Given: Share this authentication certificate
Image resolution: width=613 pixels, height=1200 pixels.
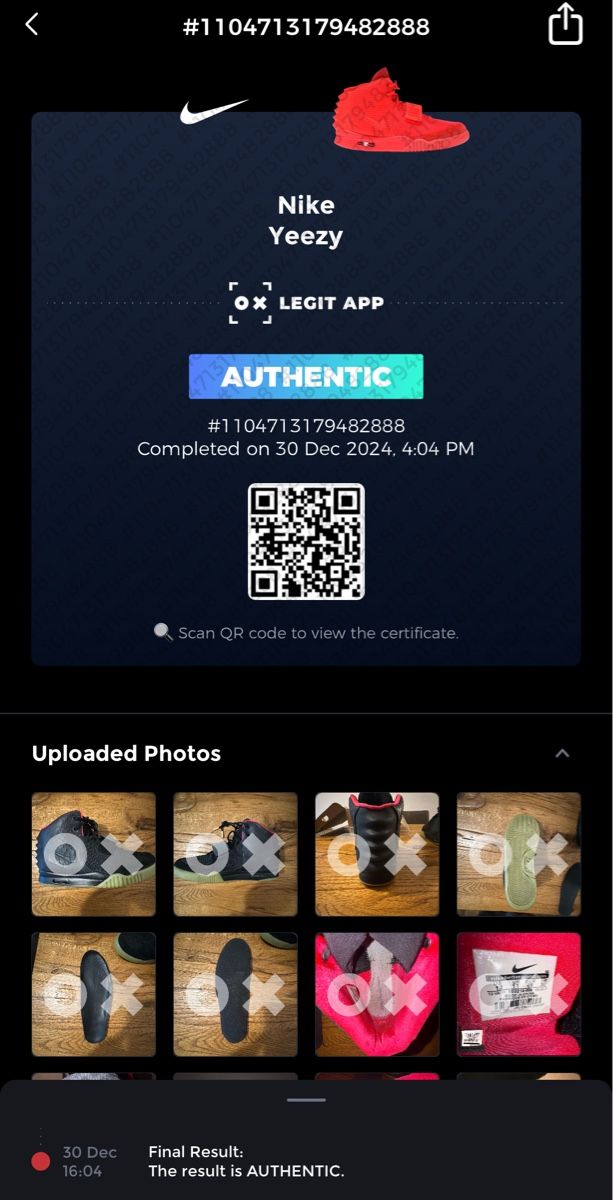Looking at the screenshot, I should coord(565,25).
